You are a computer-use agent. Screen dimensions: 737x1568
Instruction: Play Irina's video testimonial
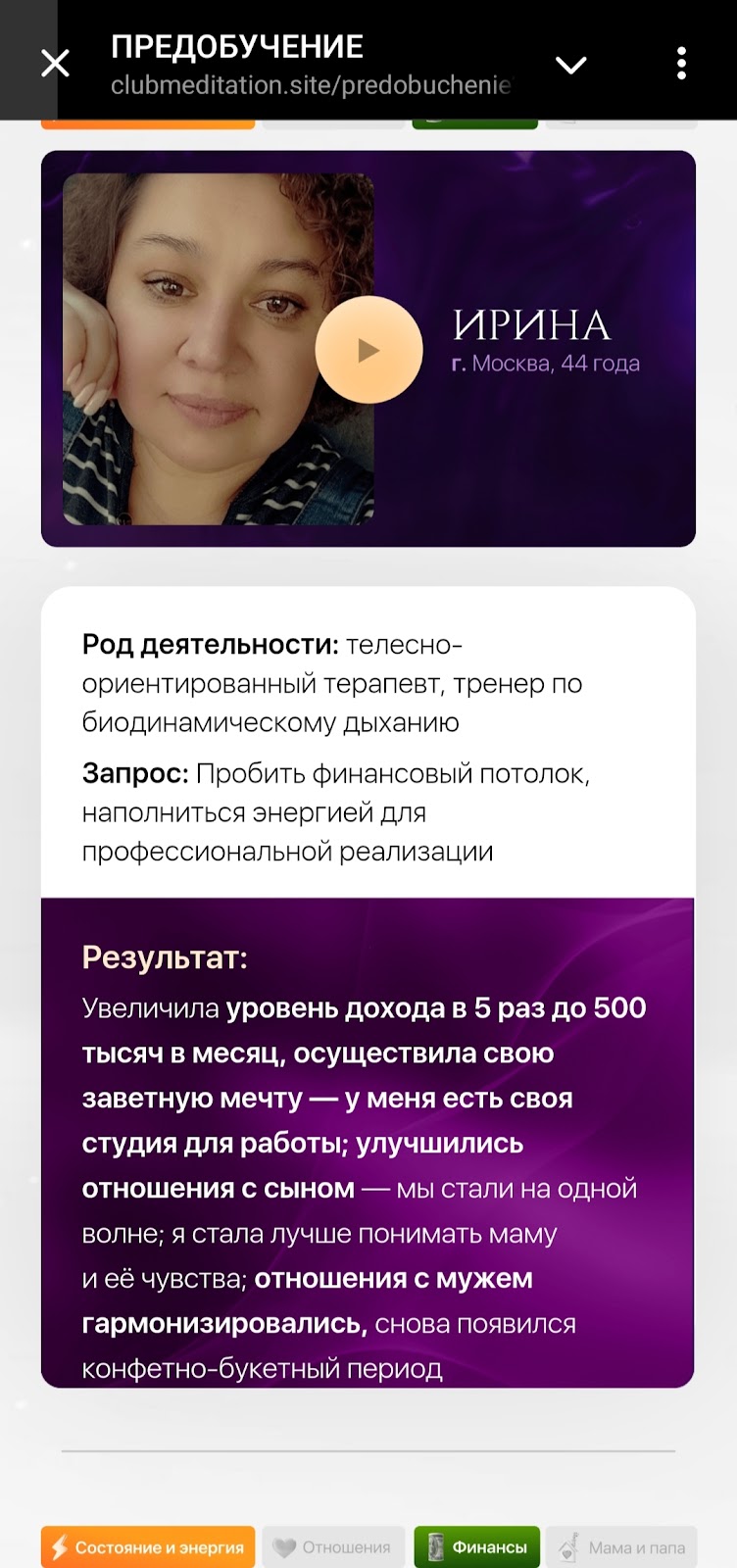[368, 350]
